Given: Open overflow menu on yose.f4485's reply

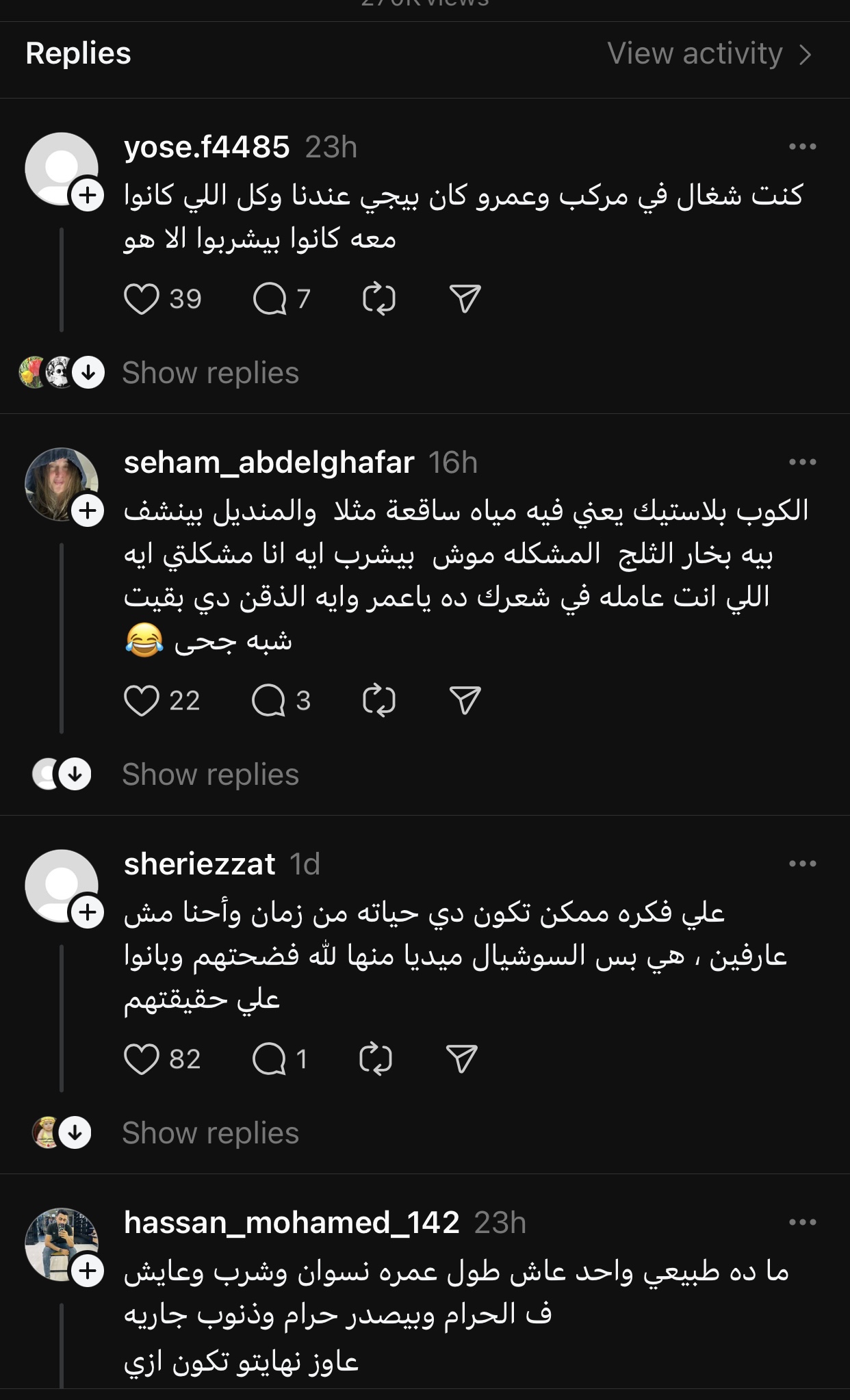Looking at the screenshot, I should click(x=802, y=146).
